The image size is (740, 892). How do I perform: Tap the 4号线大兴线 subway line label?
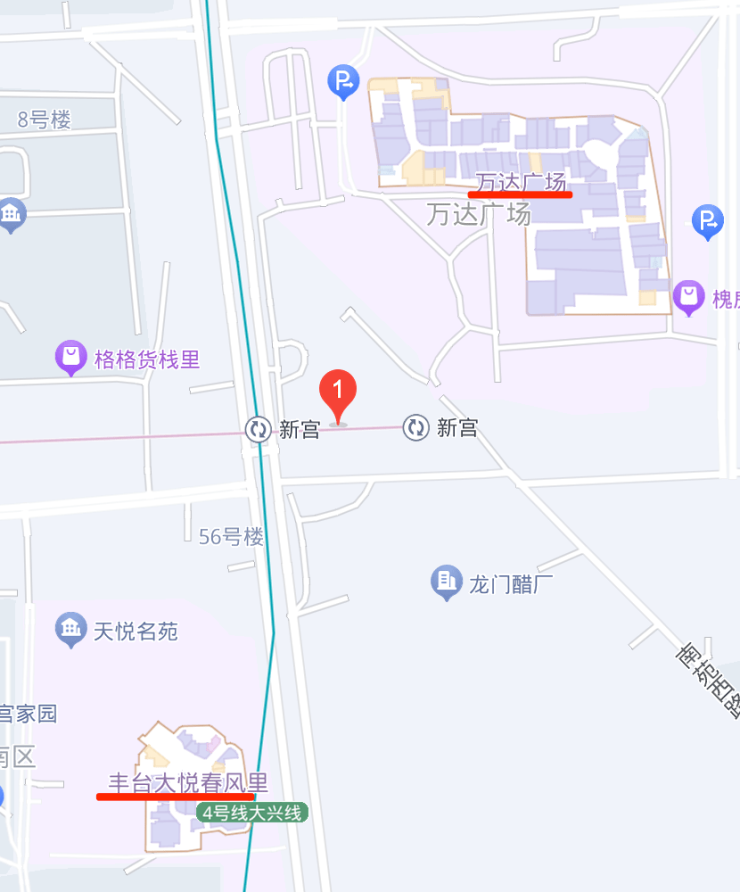pos(252,813)
